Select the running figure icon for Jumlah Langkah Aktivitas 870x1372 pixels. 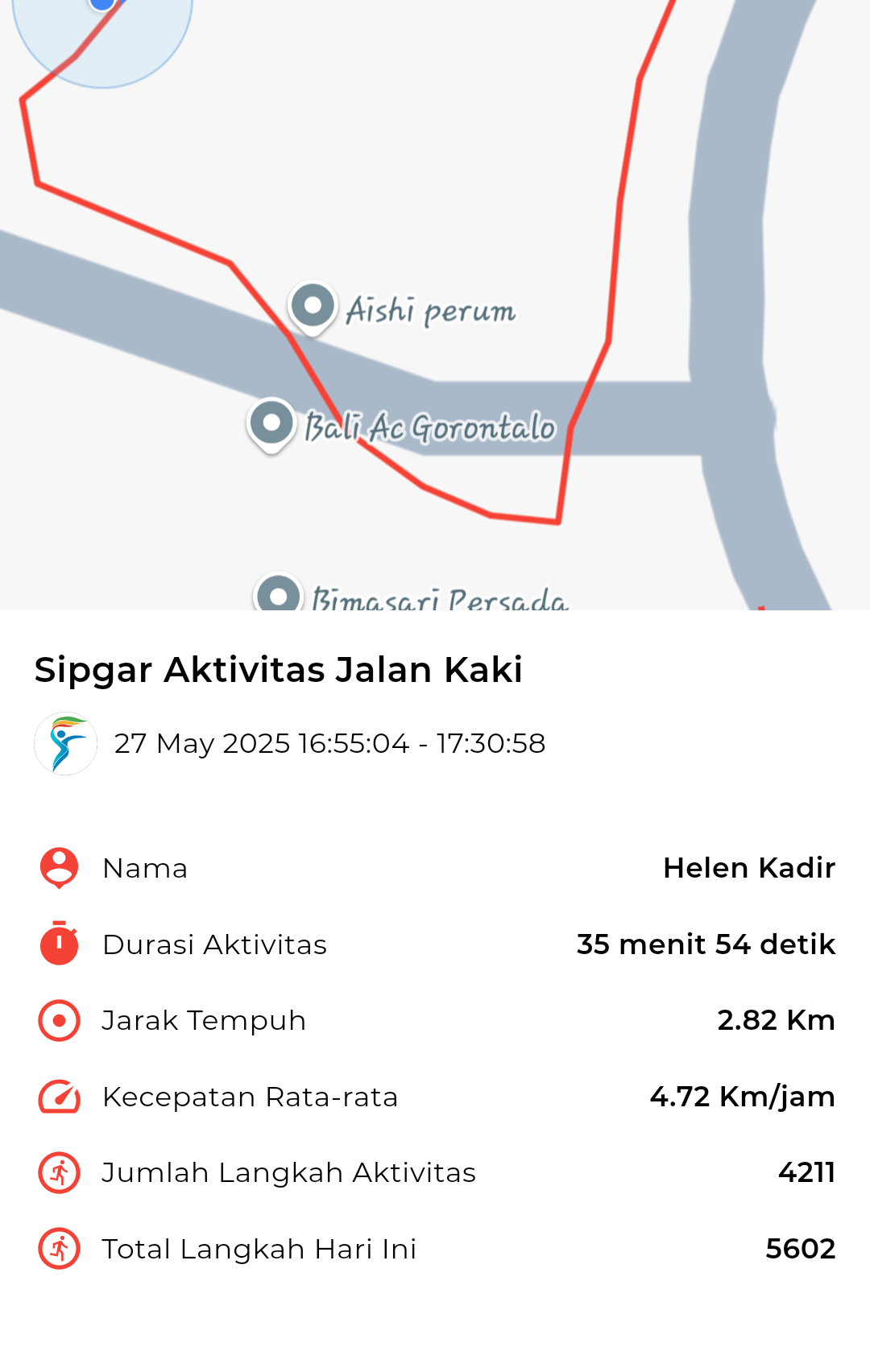pyautogui.click(x=58, y=1172)
